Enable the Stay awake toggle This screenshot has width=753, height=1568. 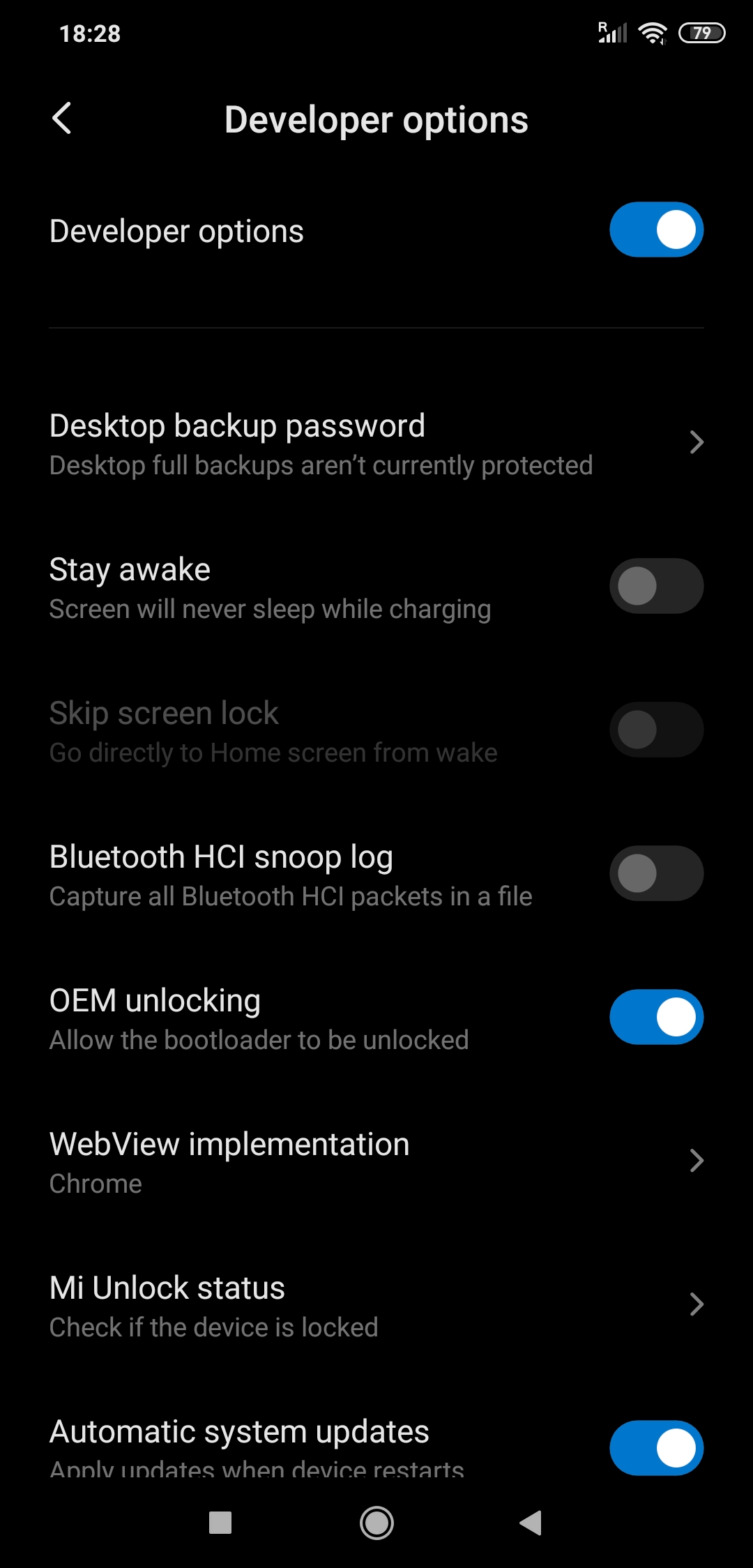[x=656, y=586]
